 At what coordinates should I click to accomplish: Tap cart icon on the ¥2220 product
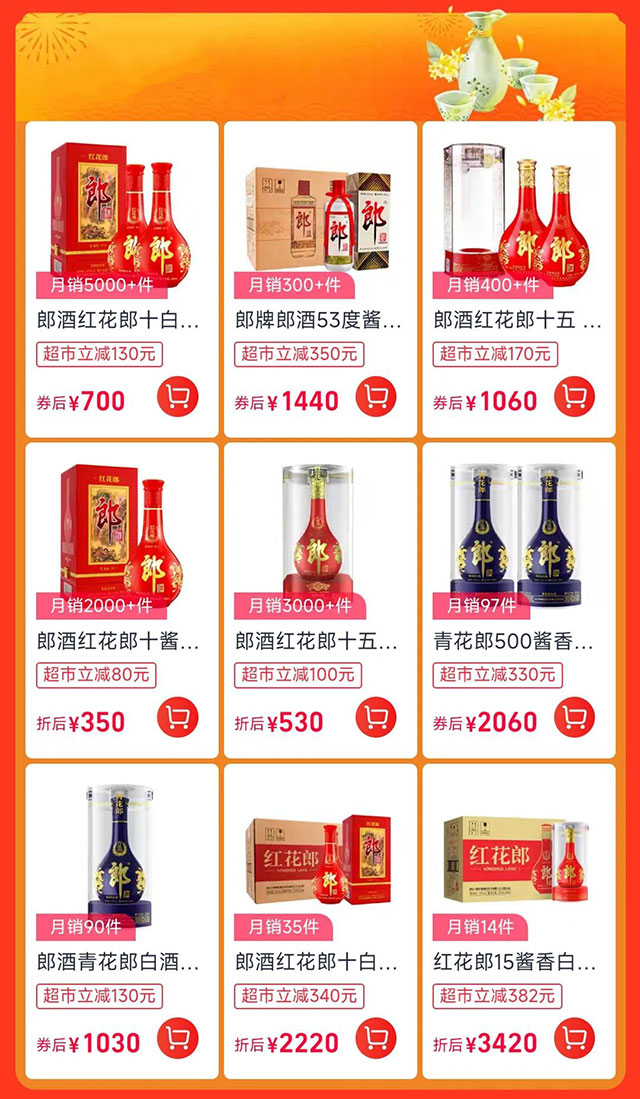376,1037
